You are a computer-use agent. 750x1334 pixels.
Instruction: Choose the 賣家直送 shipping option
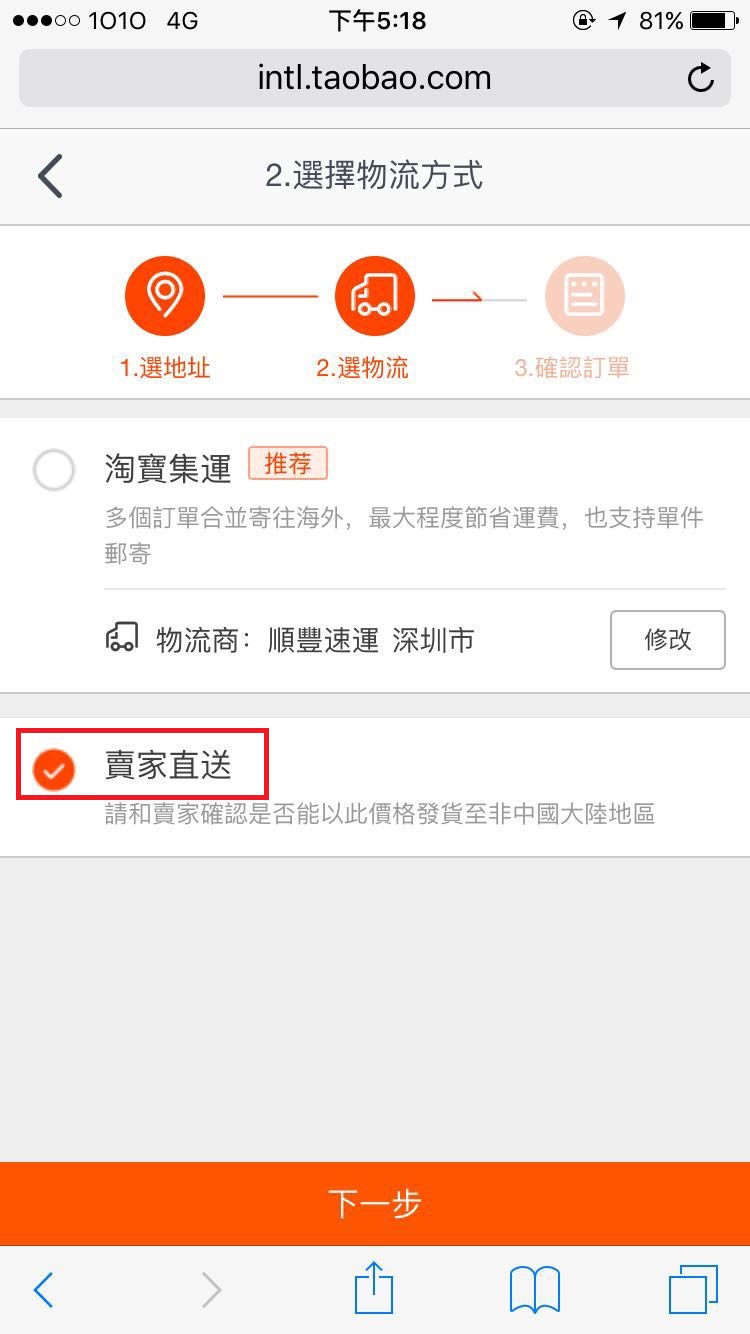pyautogui.click(x=55, y=768)
